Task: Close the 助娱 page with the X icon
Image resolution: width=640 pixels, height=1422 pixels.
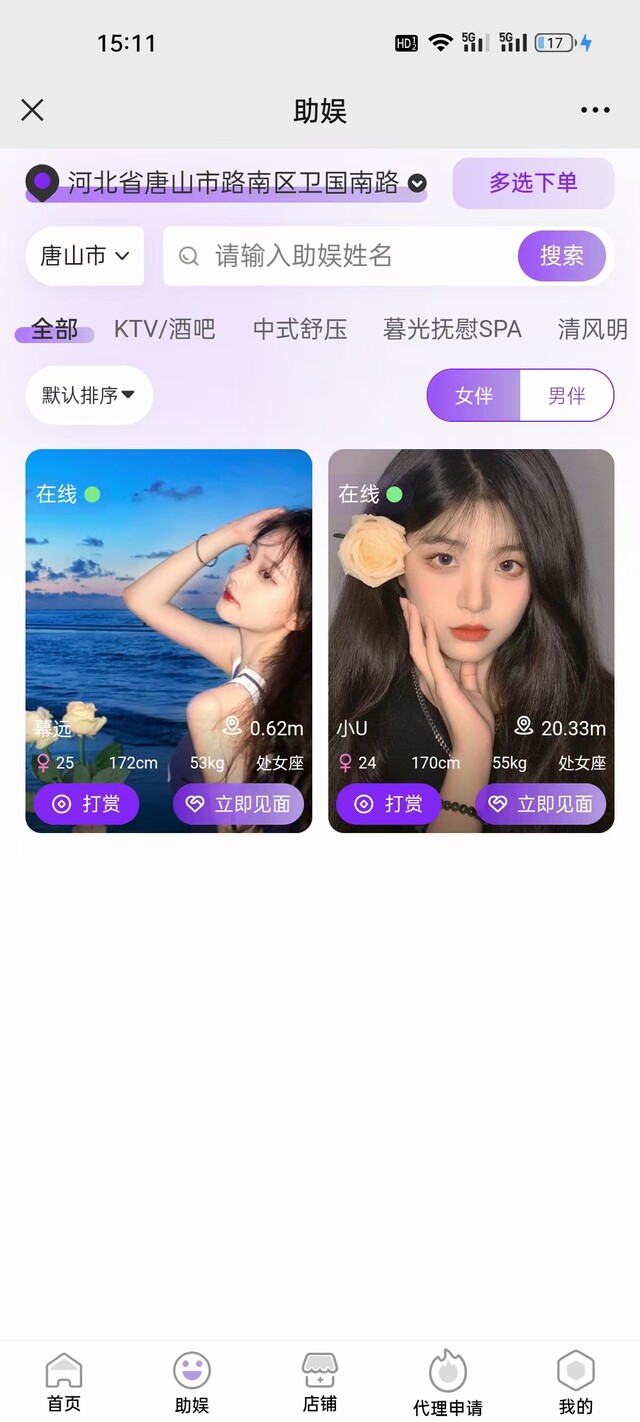Action: 32,110
